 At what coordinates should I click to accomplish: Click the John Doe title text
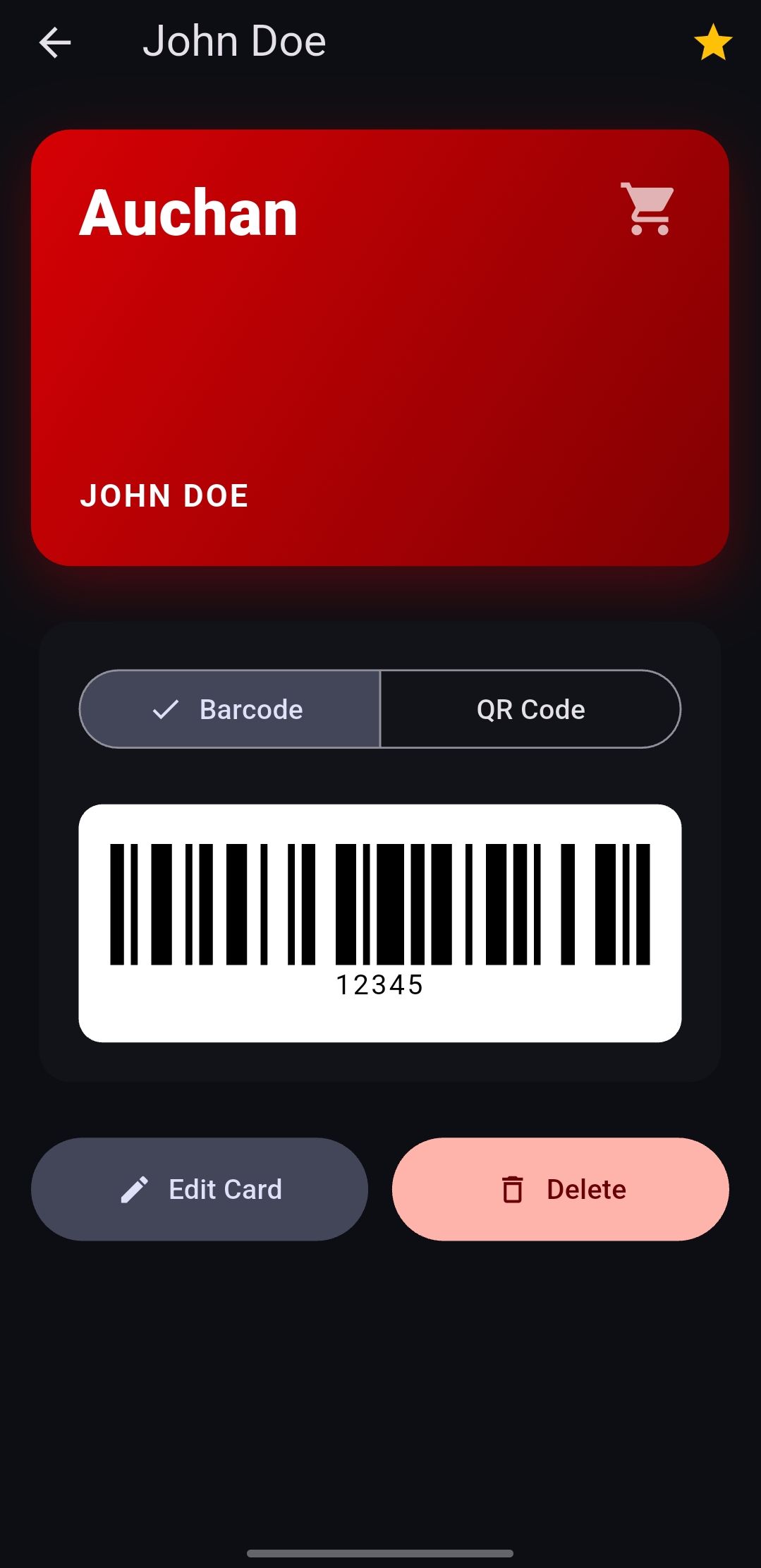[x=235, y=40]
